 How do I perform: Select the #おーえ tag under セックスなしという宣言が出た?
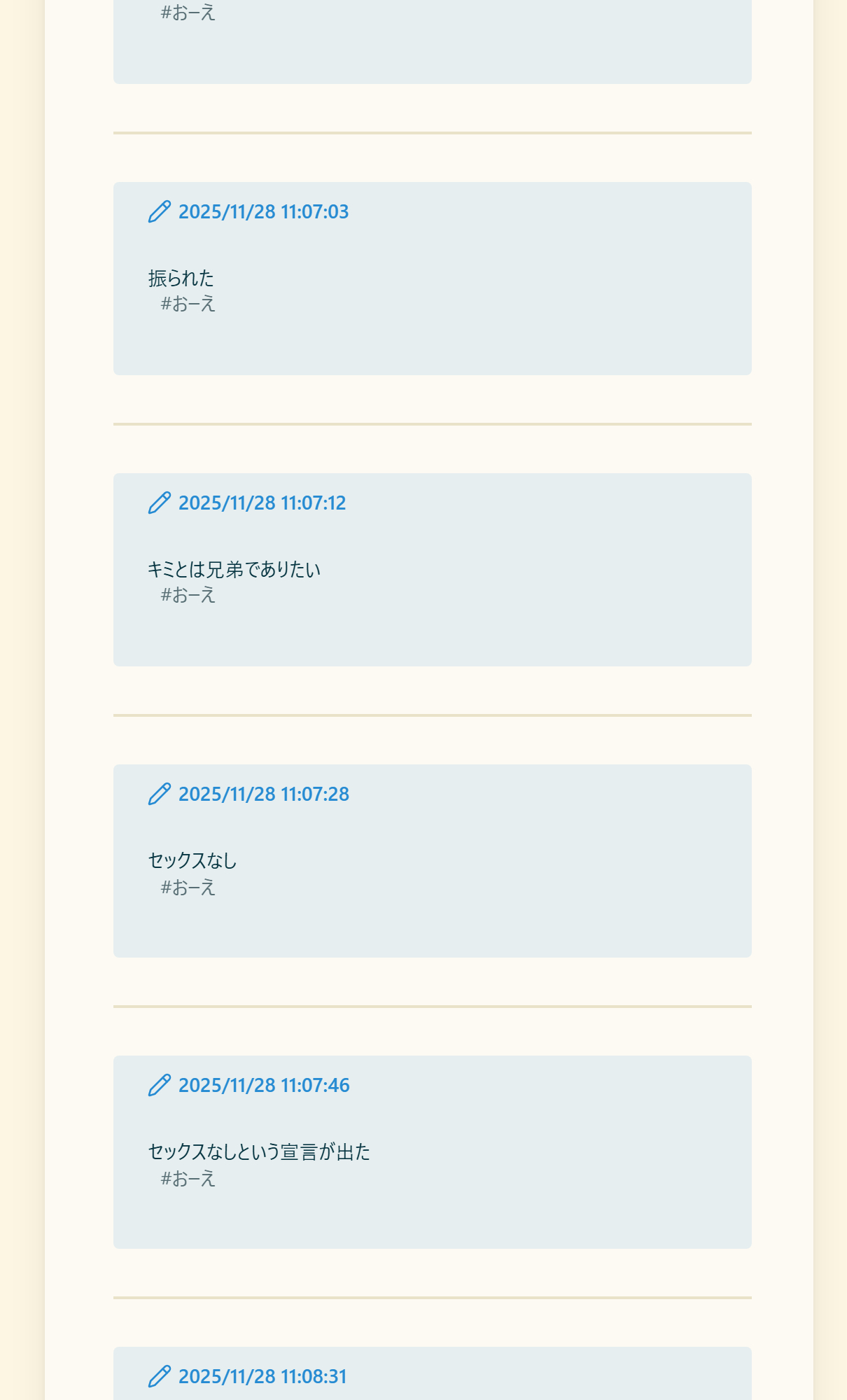click(188, 1179)
